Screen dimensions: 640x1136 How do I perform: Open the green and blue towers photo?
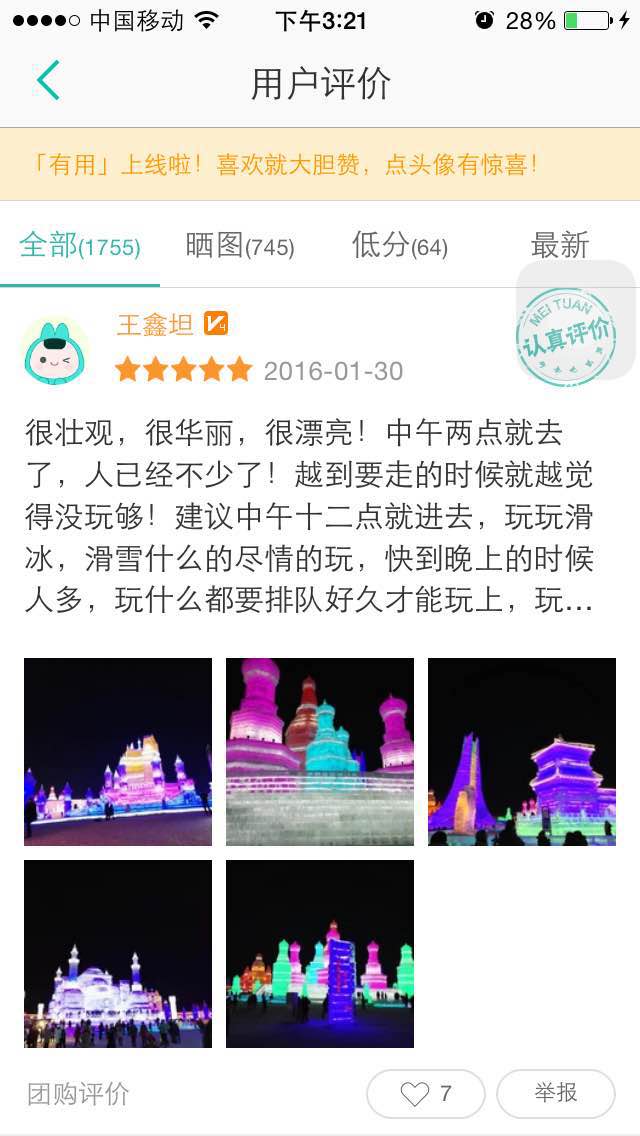320,954
